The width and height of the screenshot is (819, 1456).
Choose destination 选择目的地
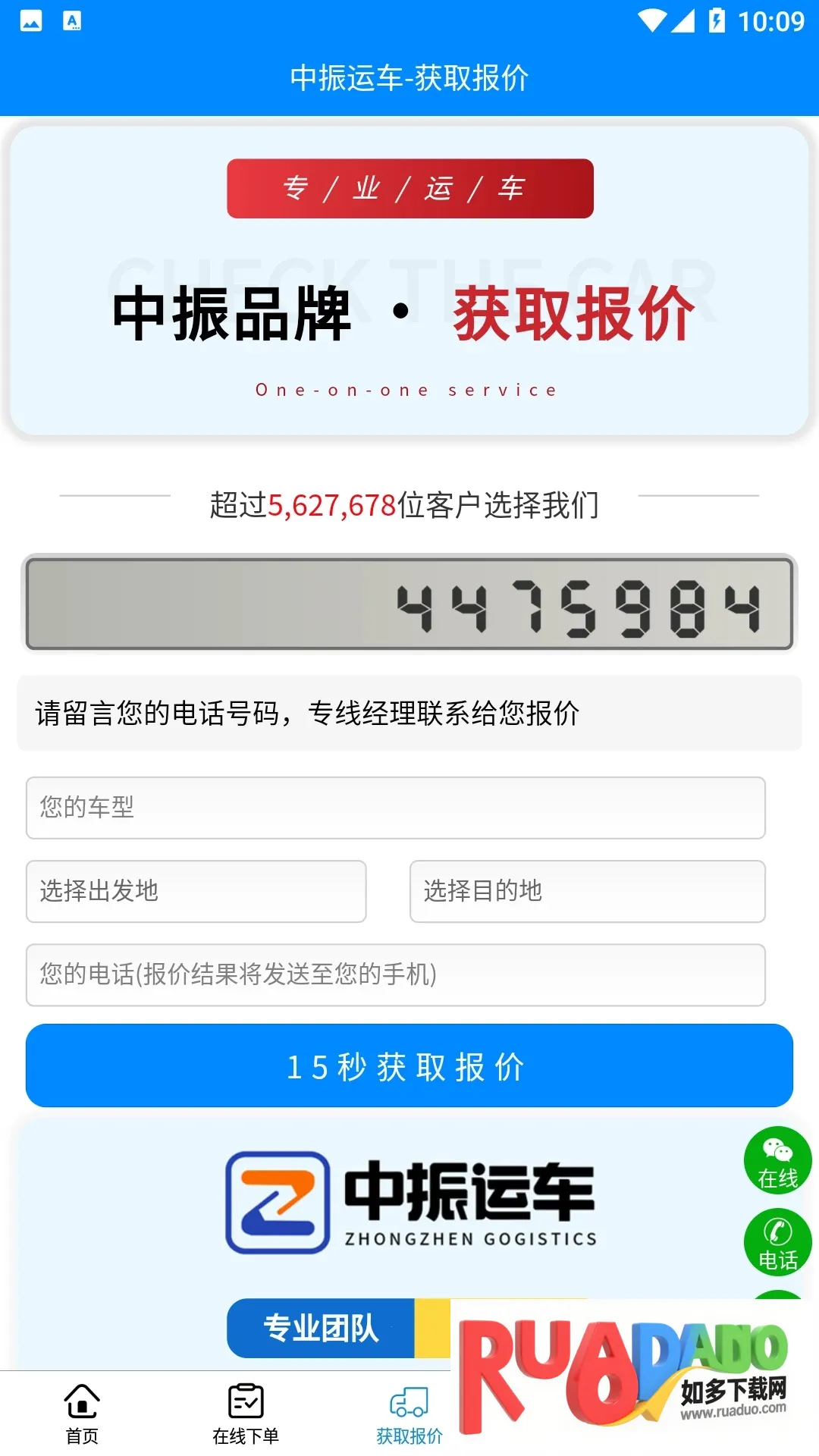point(587,891)
